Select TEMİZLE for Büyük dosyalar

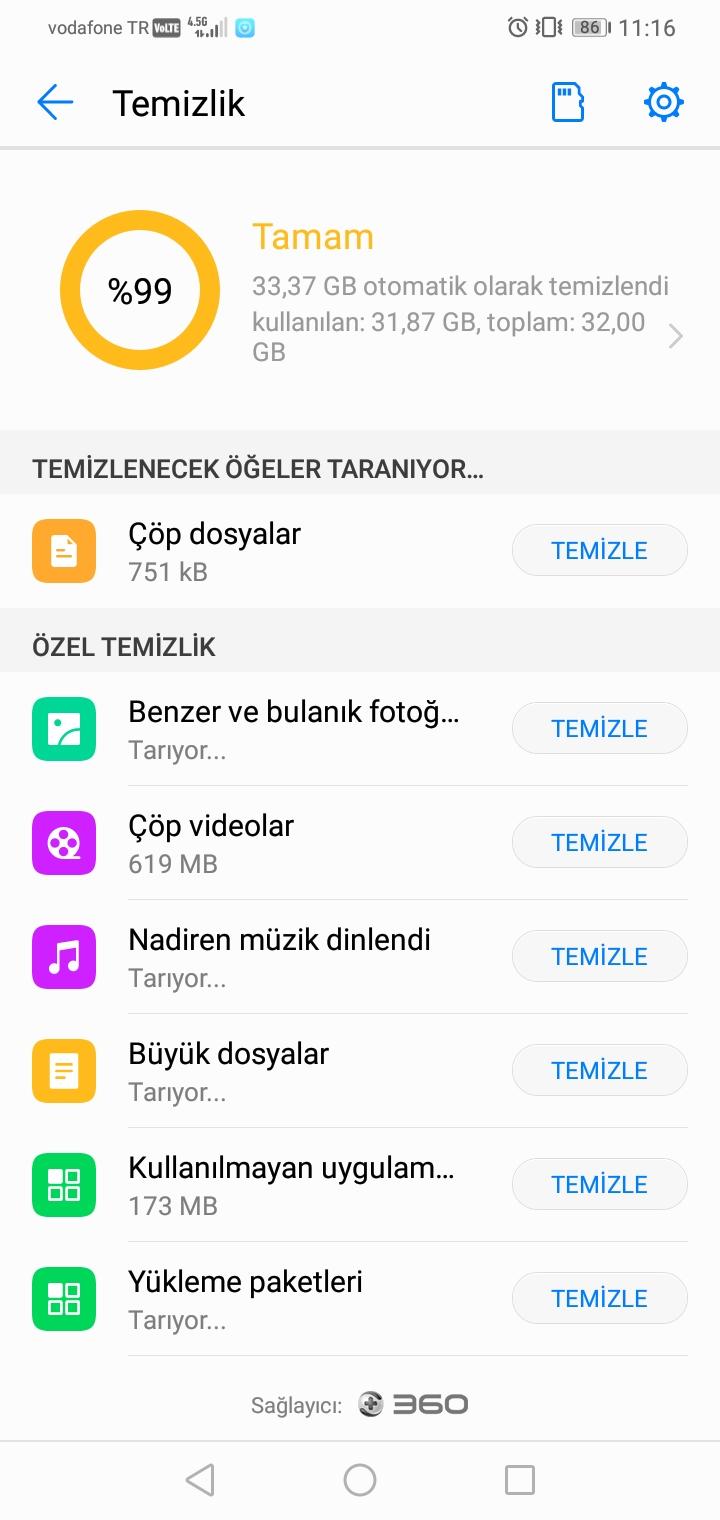600,1070
